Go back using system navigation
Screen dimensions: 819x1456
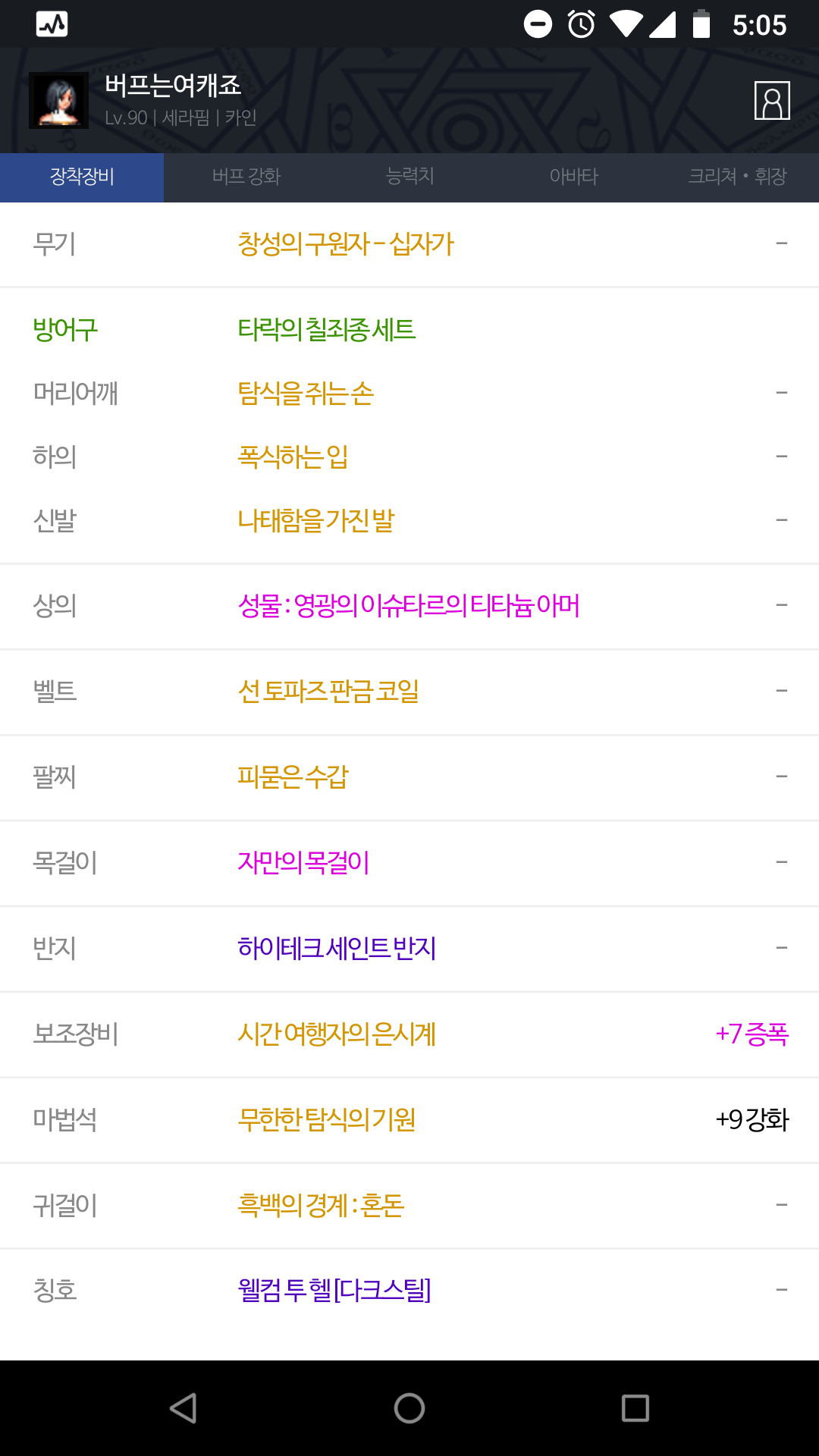(183, 1408)
